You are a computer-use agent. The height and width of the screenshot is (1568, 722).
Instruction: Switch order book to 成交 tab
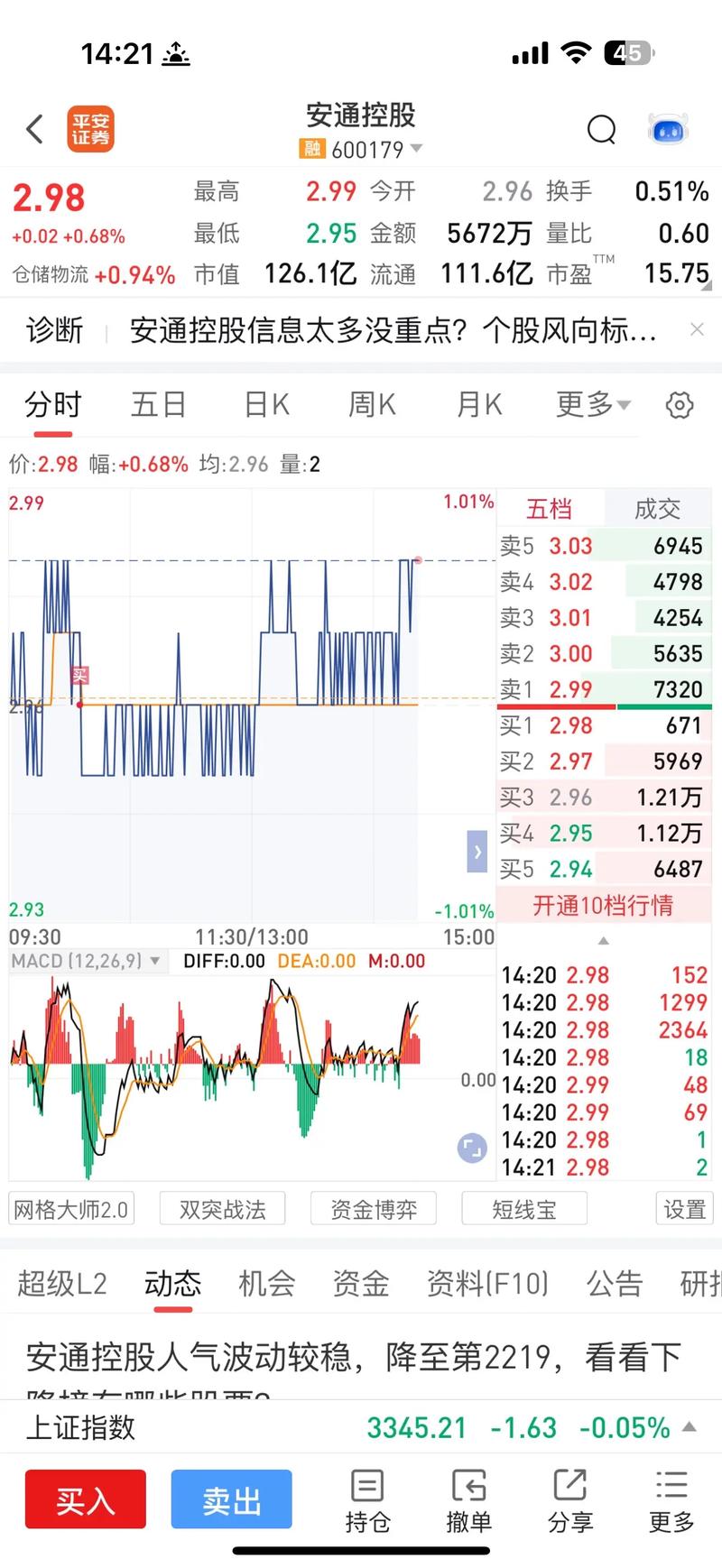[657, 509]
